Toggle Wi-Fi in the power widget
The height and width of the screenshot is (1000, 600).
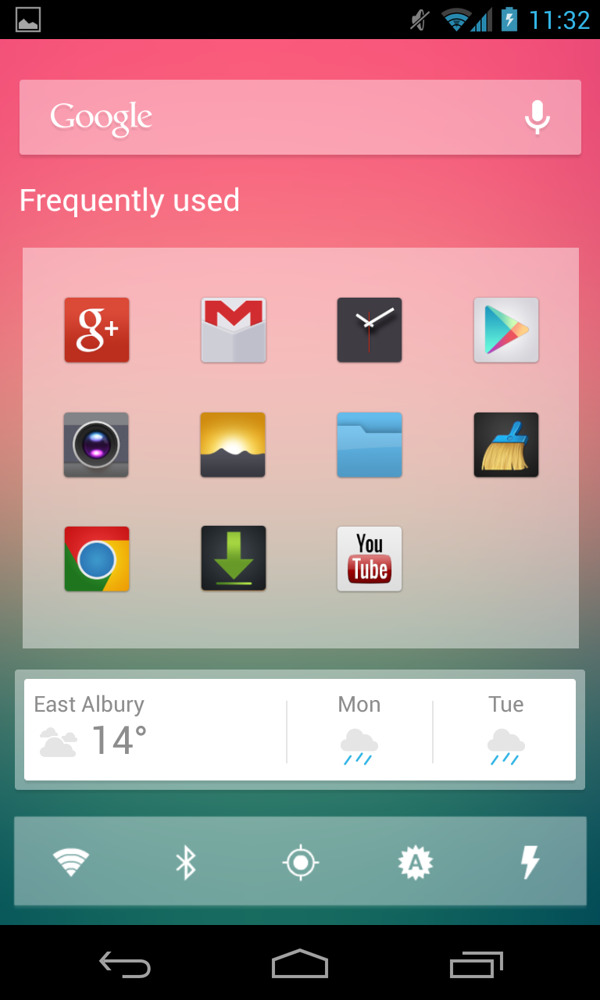pyautogui.click(x=71, y=862)
